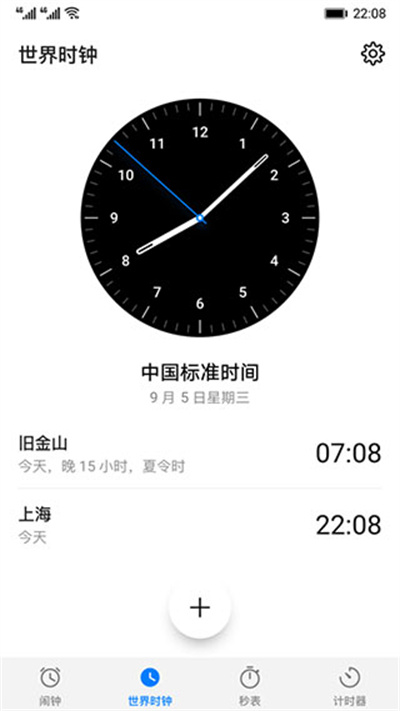
Task: Add a new city with the plus button
Action: pos(200,608)
